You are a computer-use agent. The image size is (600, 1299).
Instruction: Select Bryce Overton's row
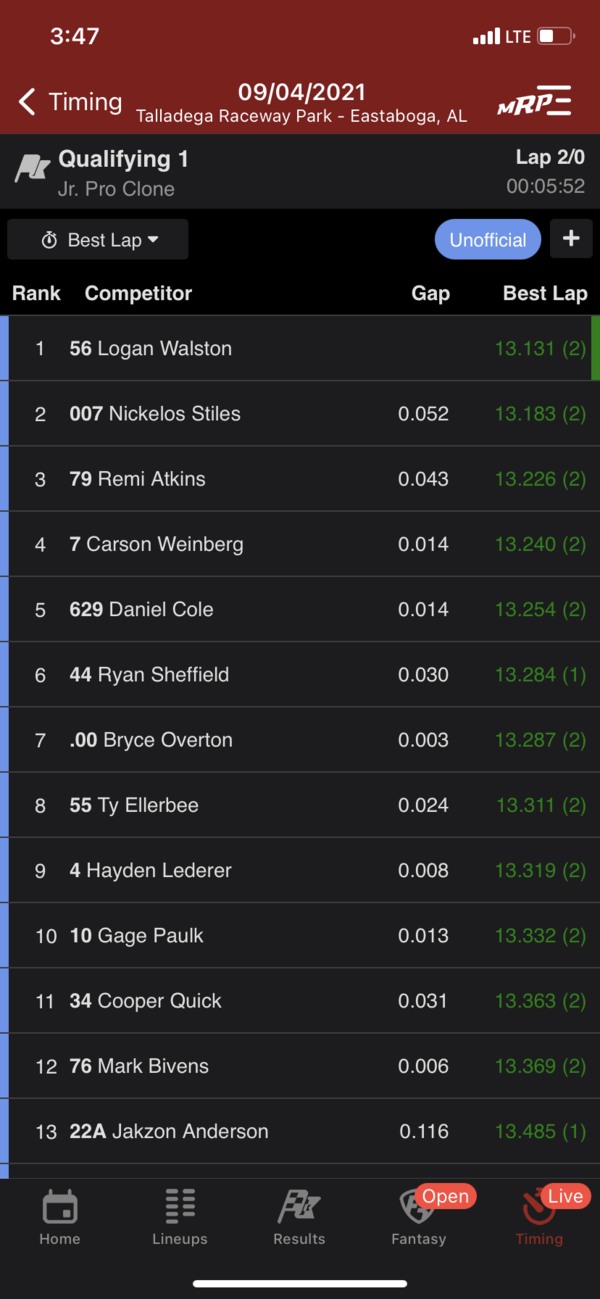coord(300,740)
